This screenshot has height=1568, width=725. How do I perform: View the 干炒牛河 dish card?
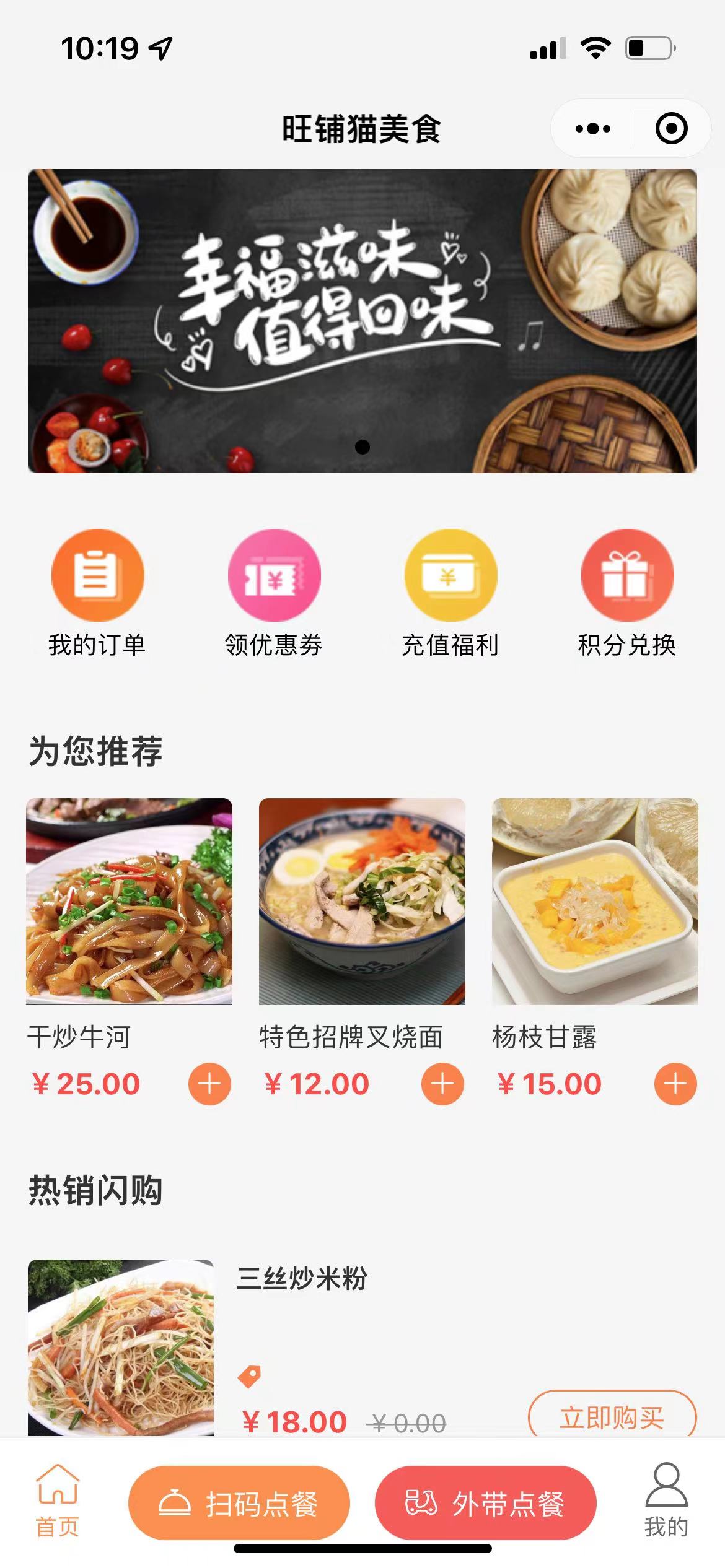[129, 902]
